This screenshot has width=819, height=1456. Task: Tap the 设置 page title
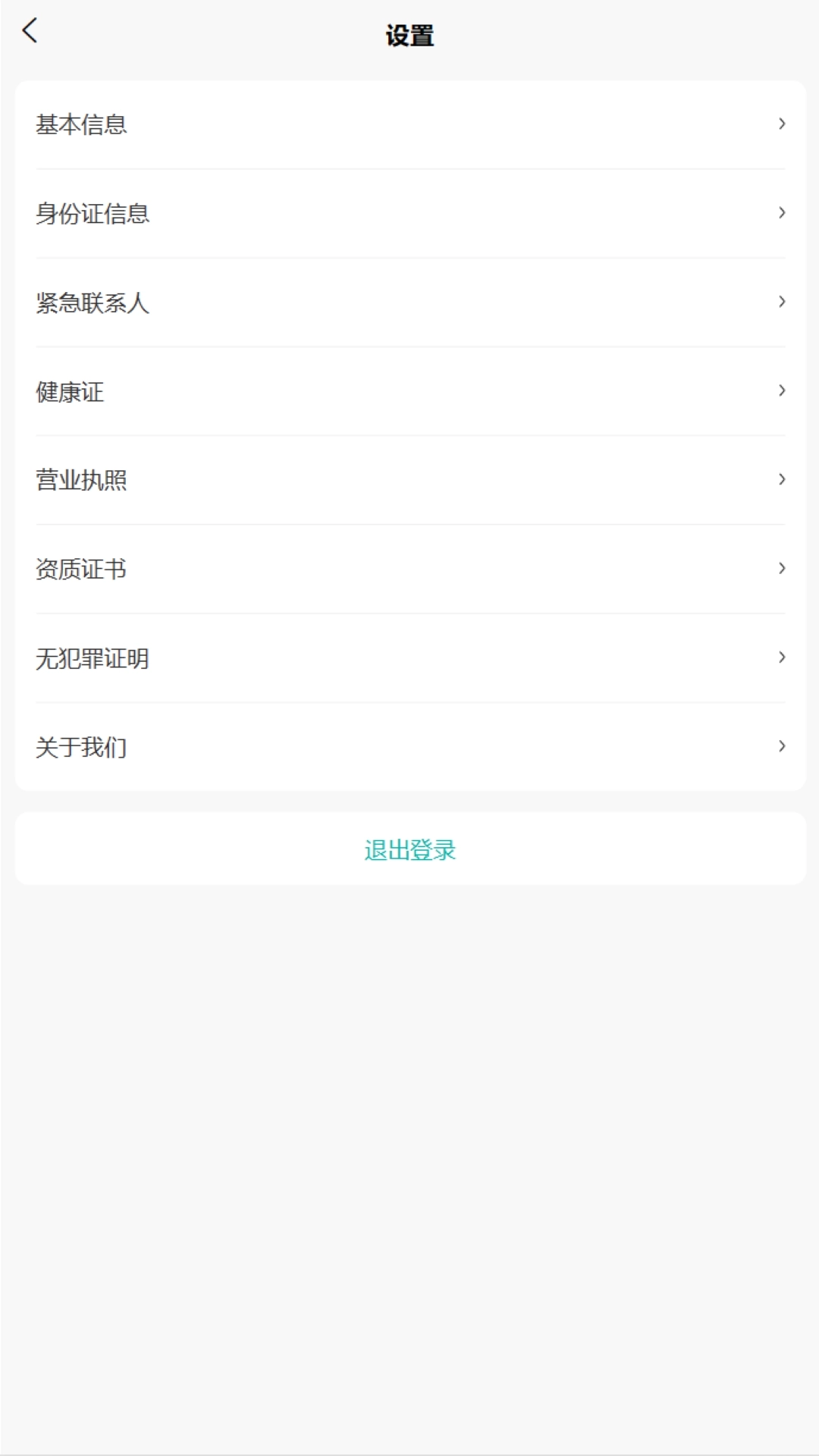[x=409, y=33]
